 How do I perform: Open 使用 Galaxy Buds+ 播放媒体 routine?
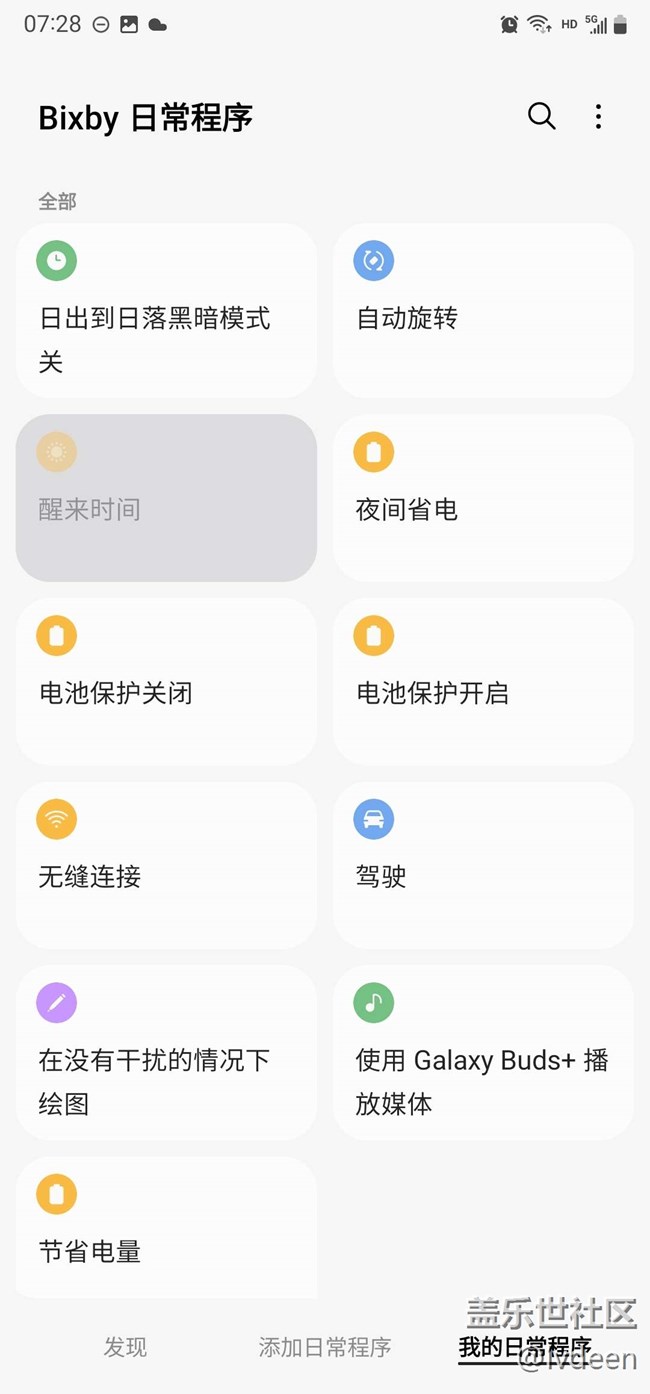pos(483,1052)
